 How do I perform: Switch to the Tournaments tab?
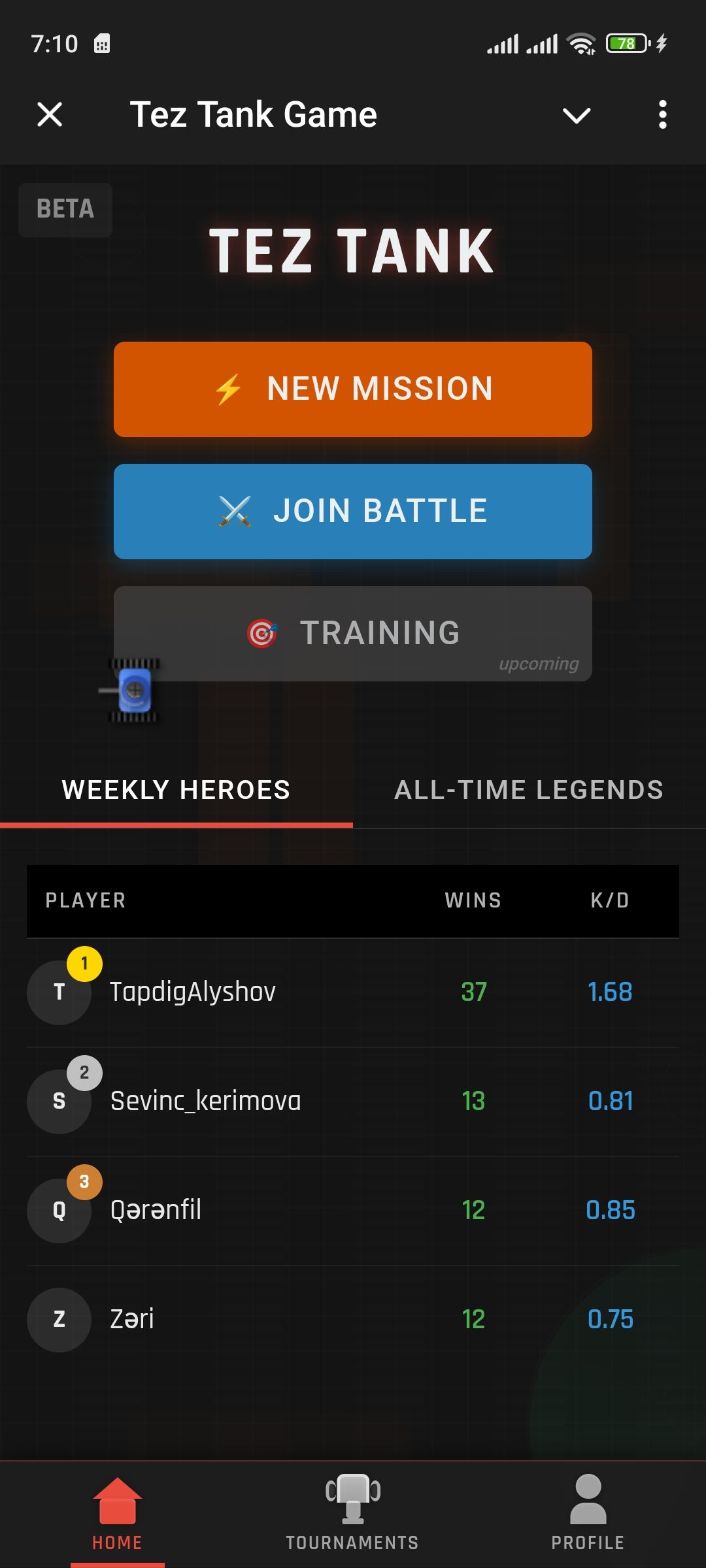coord(353,1513)
